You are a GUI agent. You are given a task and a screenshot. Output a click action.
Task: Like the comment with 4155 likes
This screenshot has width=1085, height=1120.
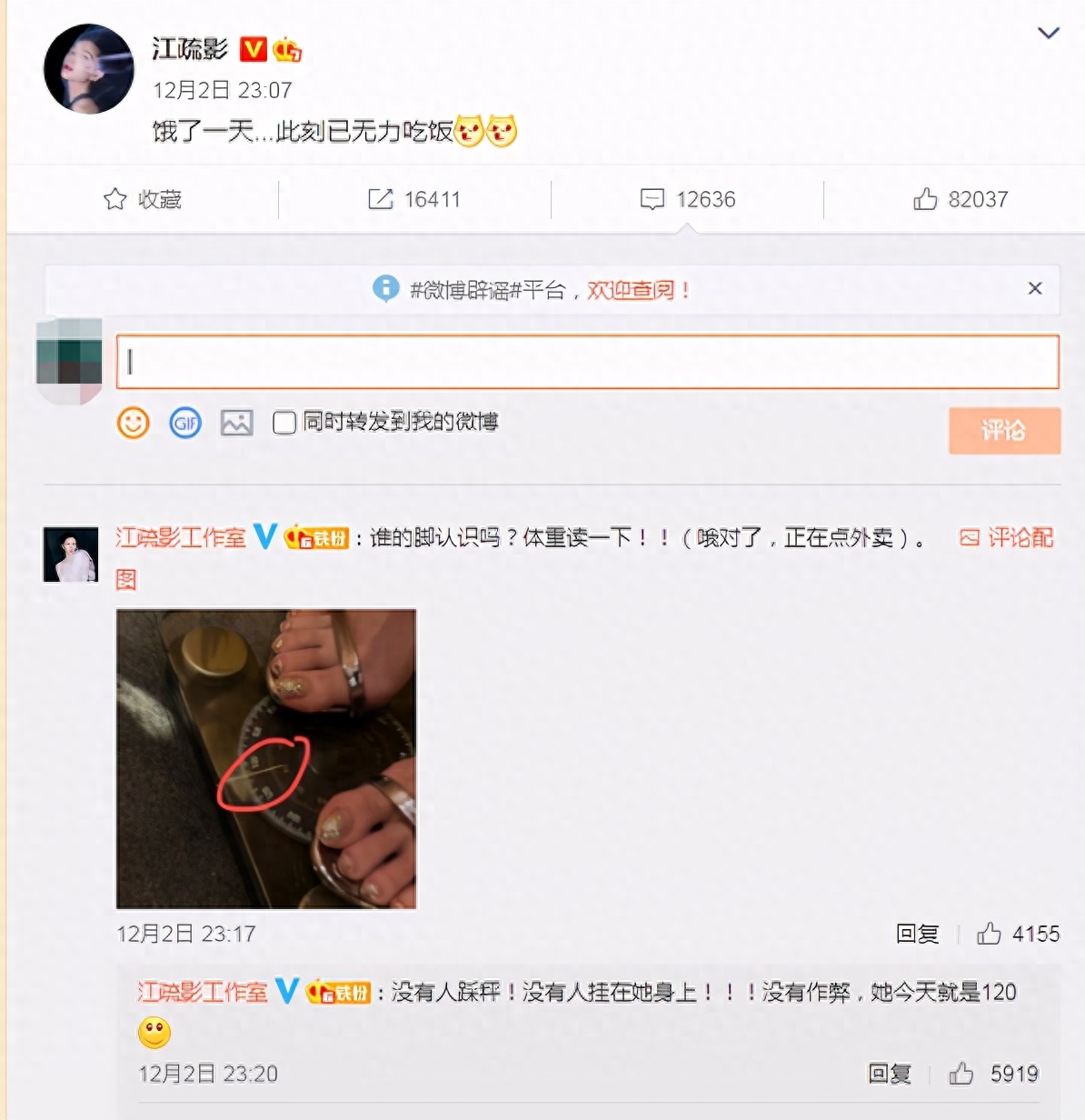(x=989, y=934)
